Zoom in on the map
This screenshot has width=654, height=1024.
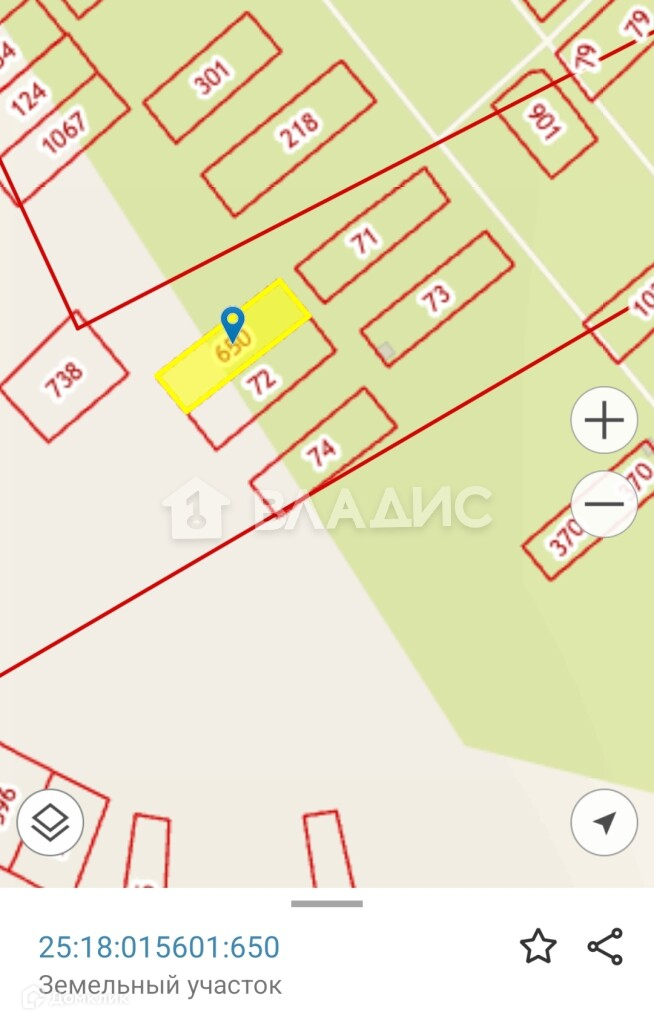coord(604,421)
